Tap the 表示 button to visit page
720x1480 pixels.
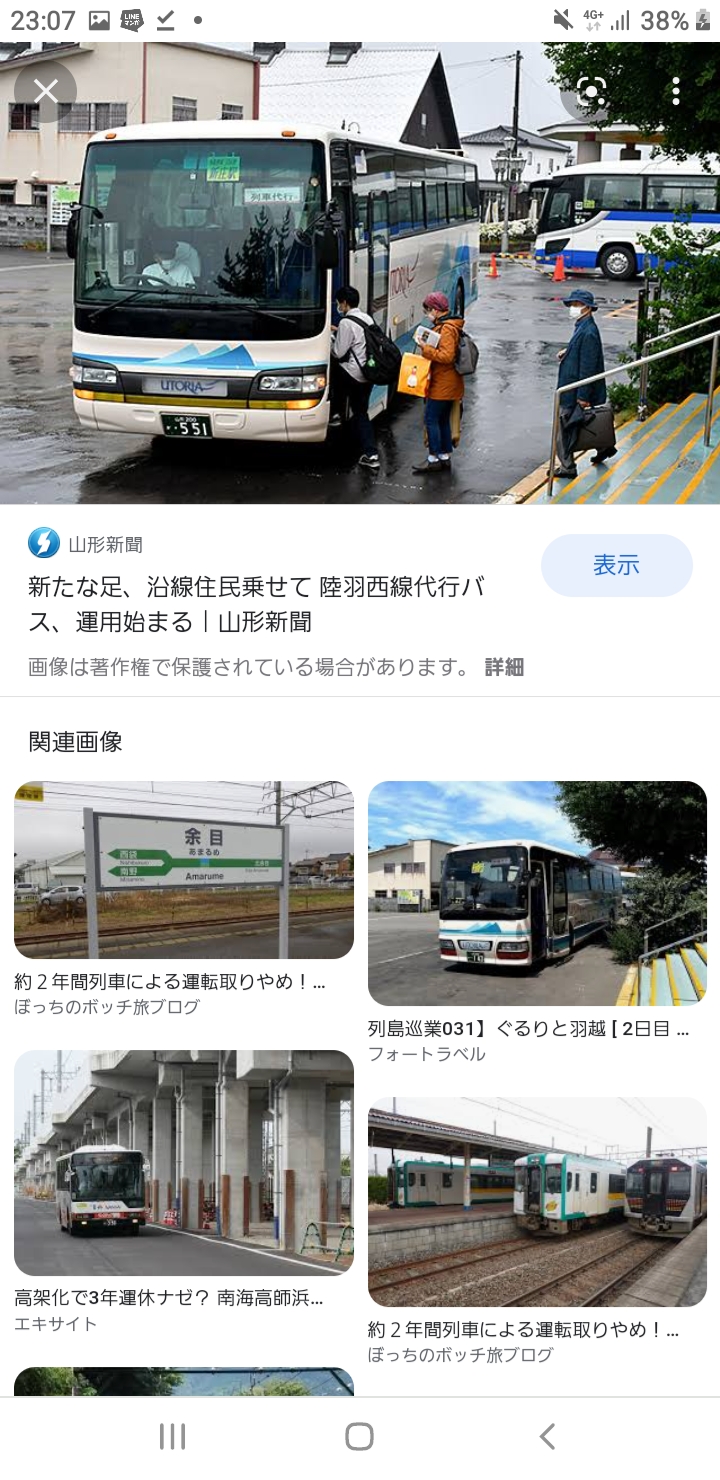click(x=616, y=565)
